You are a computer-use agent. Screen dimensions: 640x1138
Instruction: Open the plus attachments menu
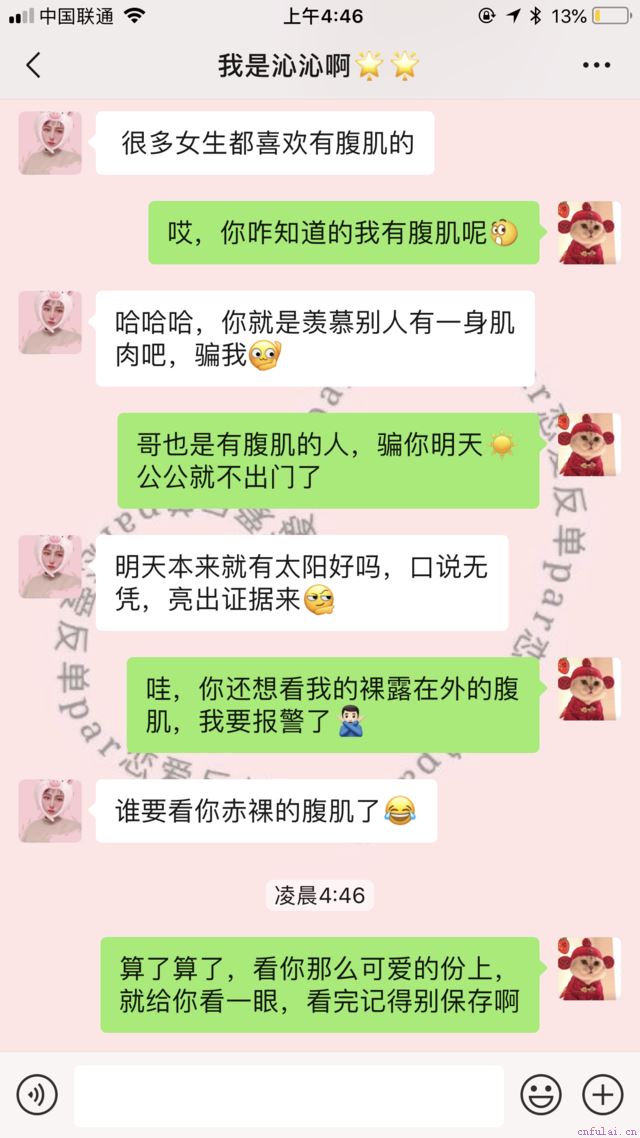(x=602, y=1095)
